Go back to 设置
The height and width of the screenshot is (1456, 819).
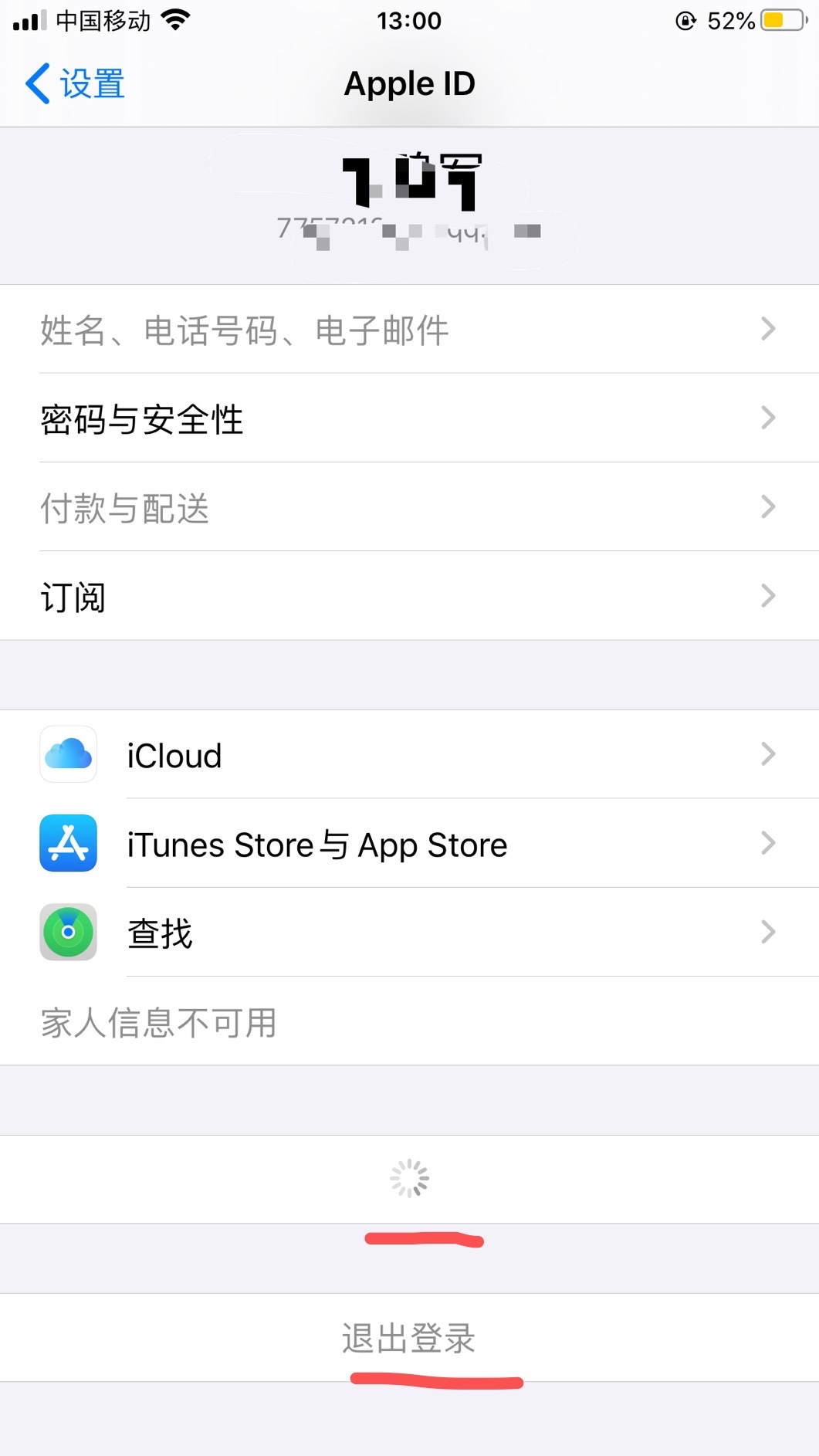pos(76,83)
